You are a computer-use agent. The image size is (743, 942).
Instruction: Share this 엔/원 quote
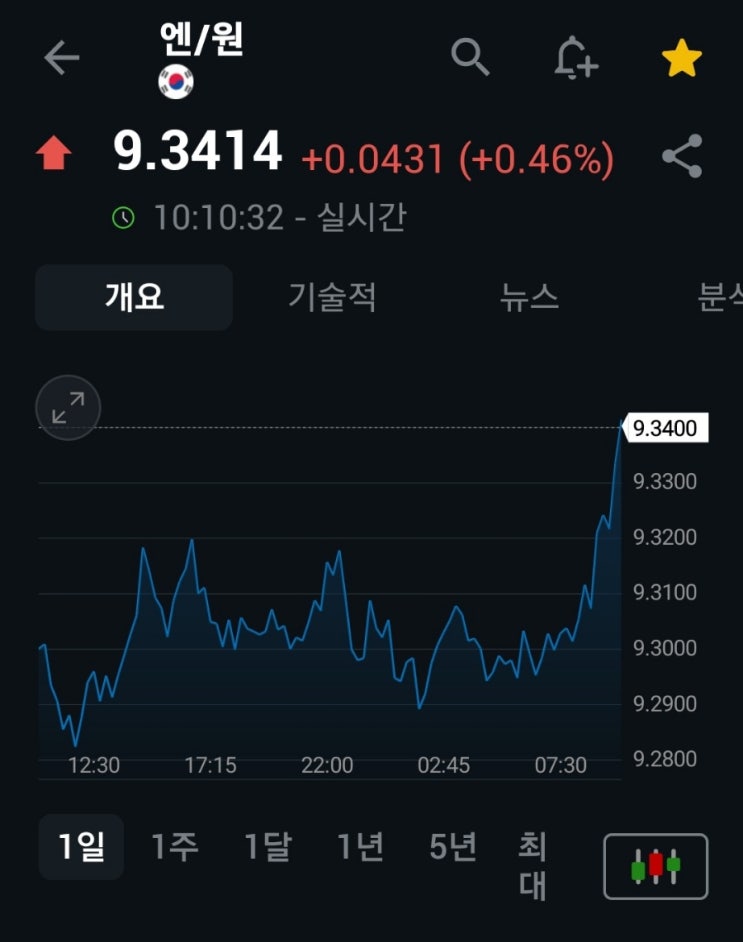click(x=682, y=157)
